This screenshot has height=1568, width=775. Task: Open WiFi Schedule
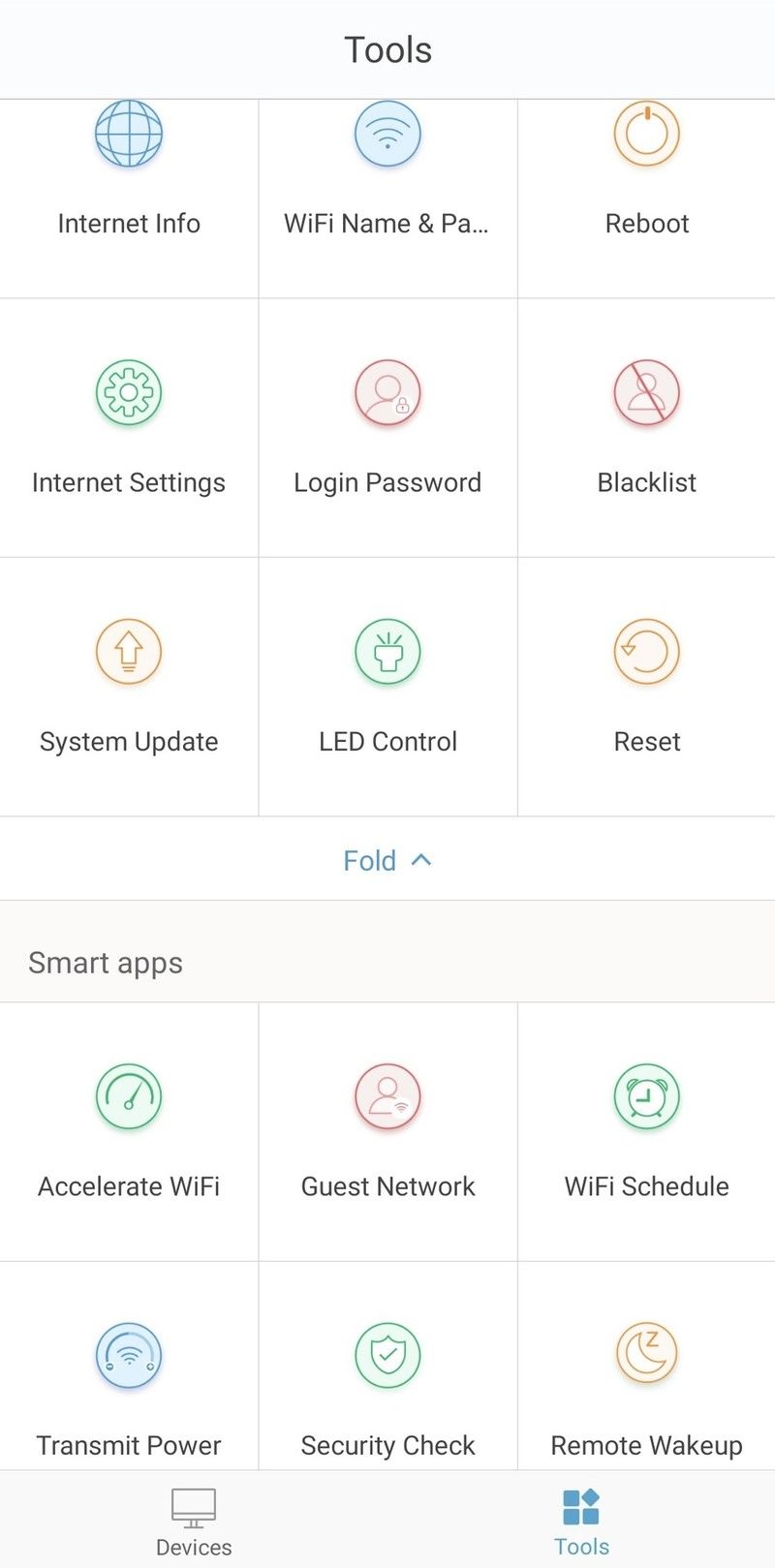(x=646, y=1130)
